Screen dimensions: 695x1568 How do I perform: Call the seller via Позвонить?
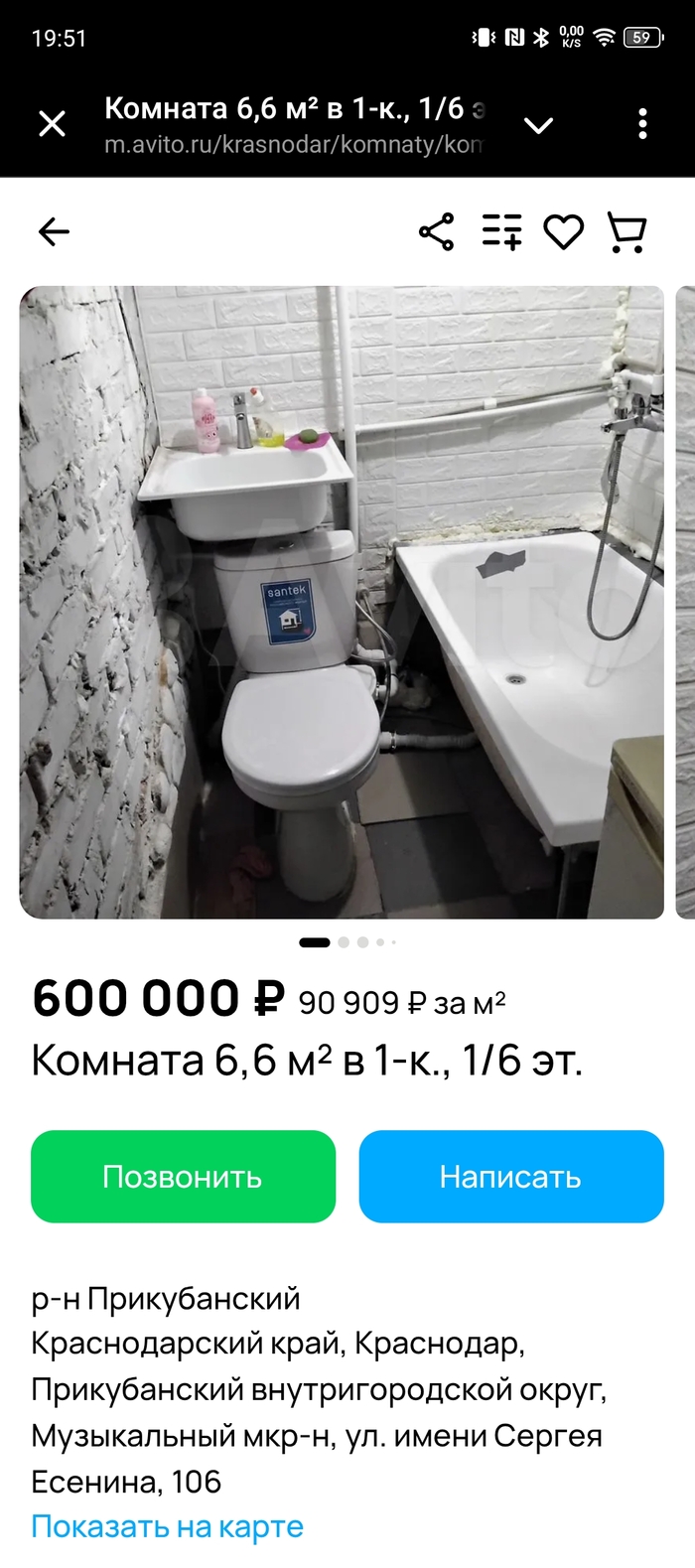[183, 1177]
